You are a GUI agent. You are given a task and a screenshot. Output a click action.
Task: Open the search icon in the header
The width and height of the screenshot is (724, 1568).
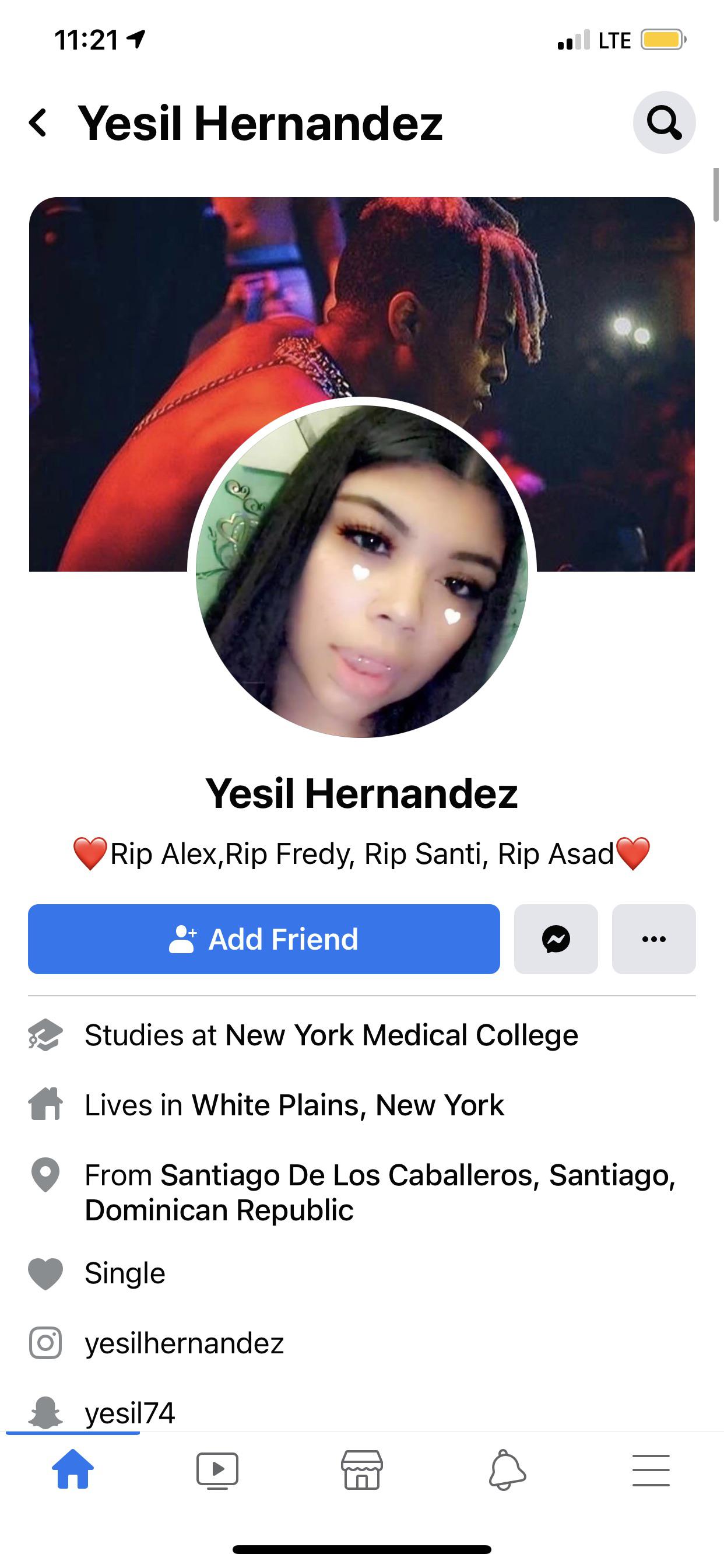pyautogui.click(x=664, y=123)
